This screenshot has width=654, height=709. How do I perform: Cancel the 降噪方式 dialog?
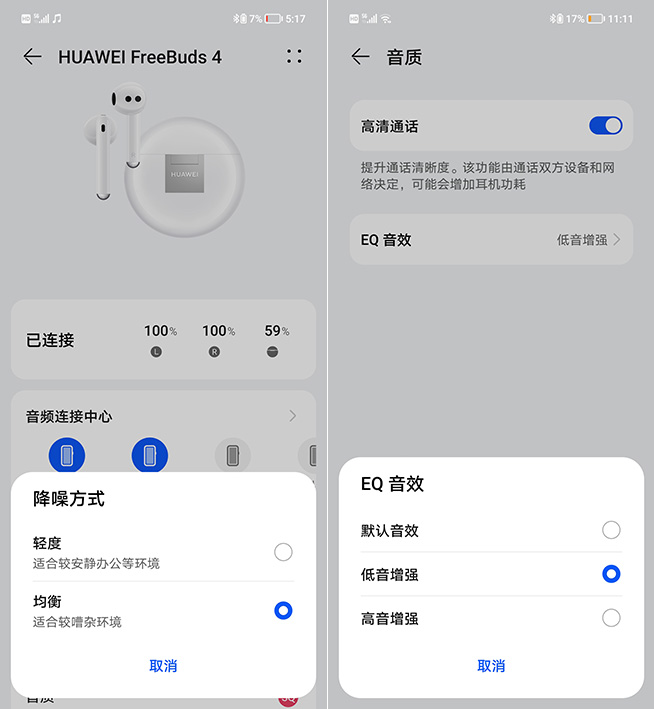163,666
